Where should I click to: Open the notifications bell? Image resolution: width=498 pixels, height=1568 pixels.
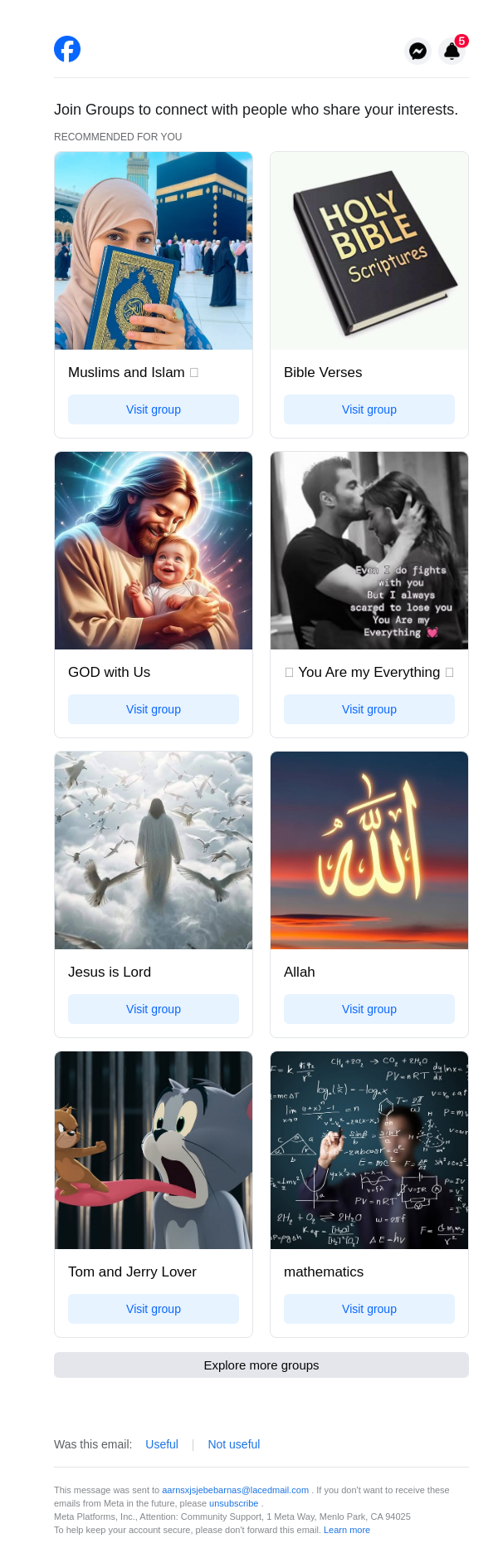[x=452, y=51]
